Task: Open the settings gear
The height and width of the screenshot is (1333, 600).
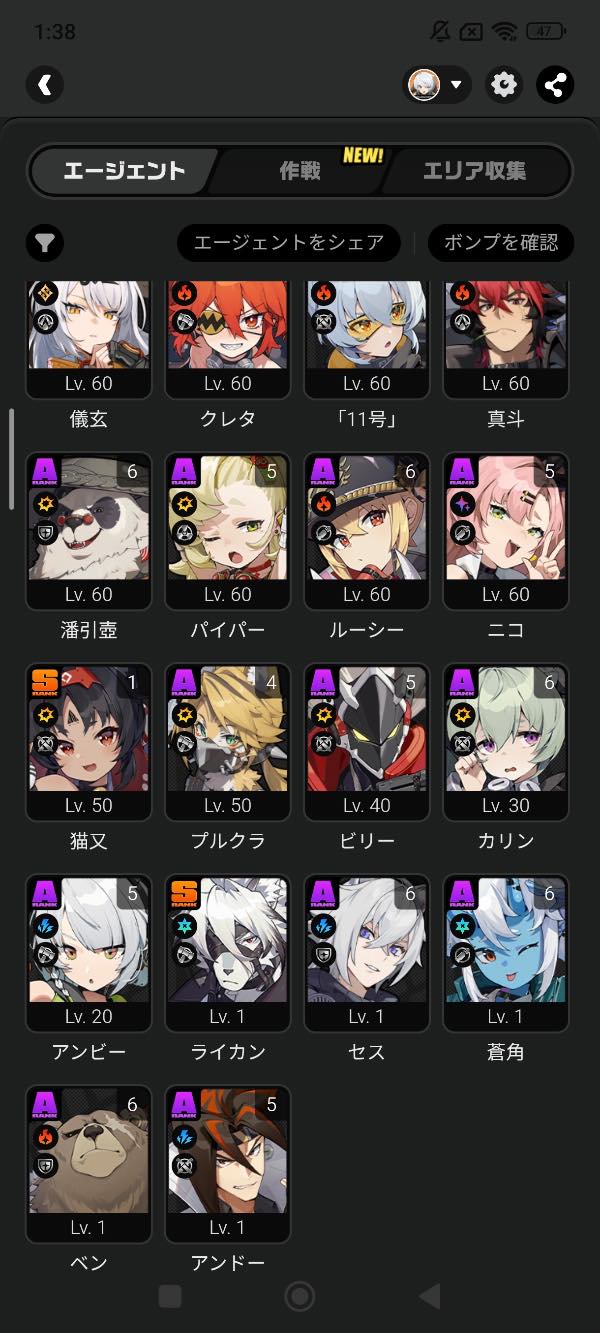Action: (504, 85)
